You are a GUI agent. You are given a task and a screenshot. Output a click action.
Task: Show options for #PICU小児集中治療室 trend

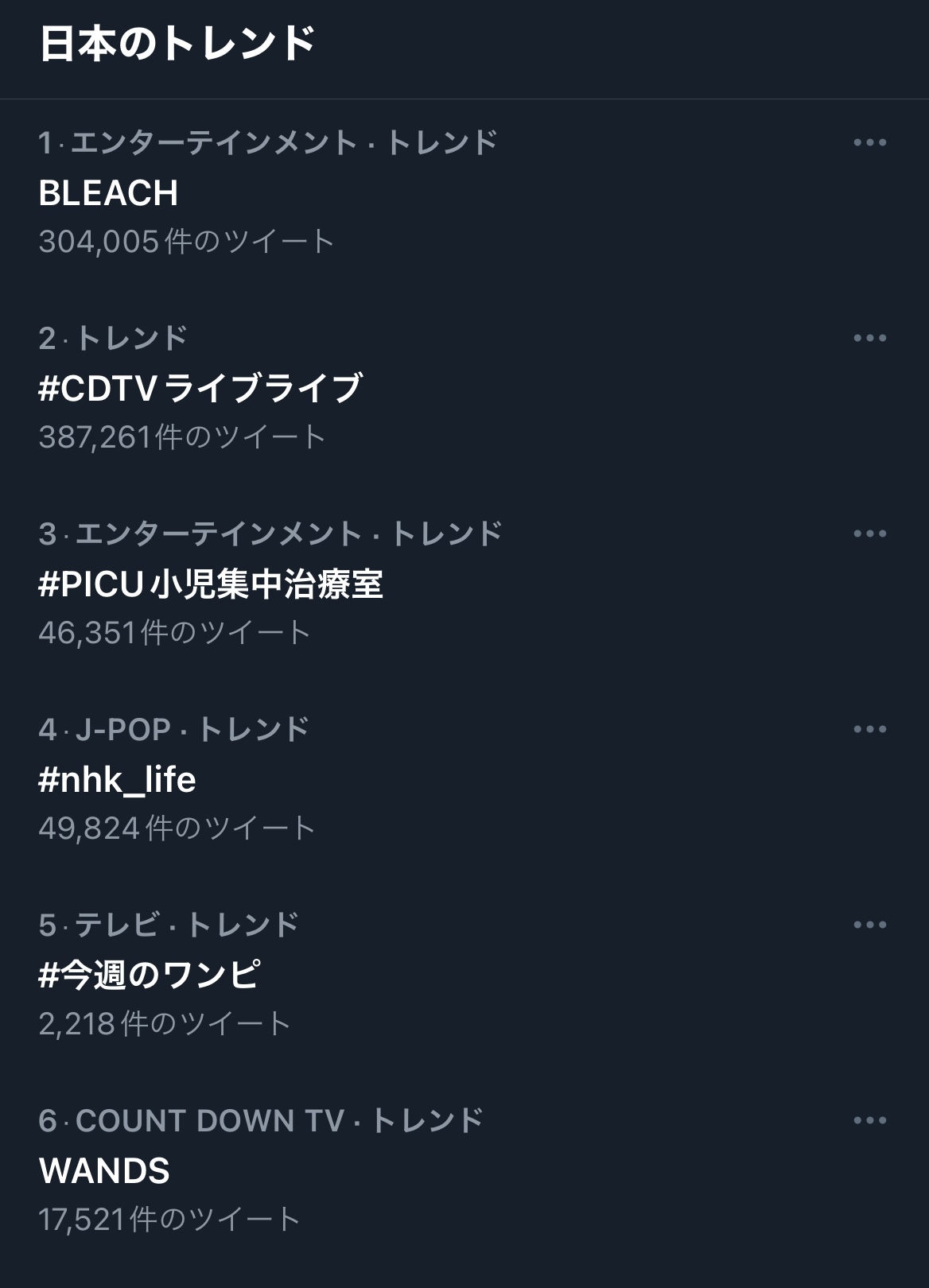point(869,534)
